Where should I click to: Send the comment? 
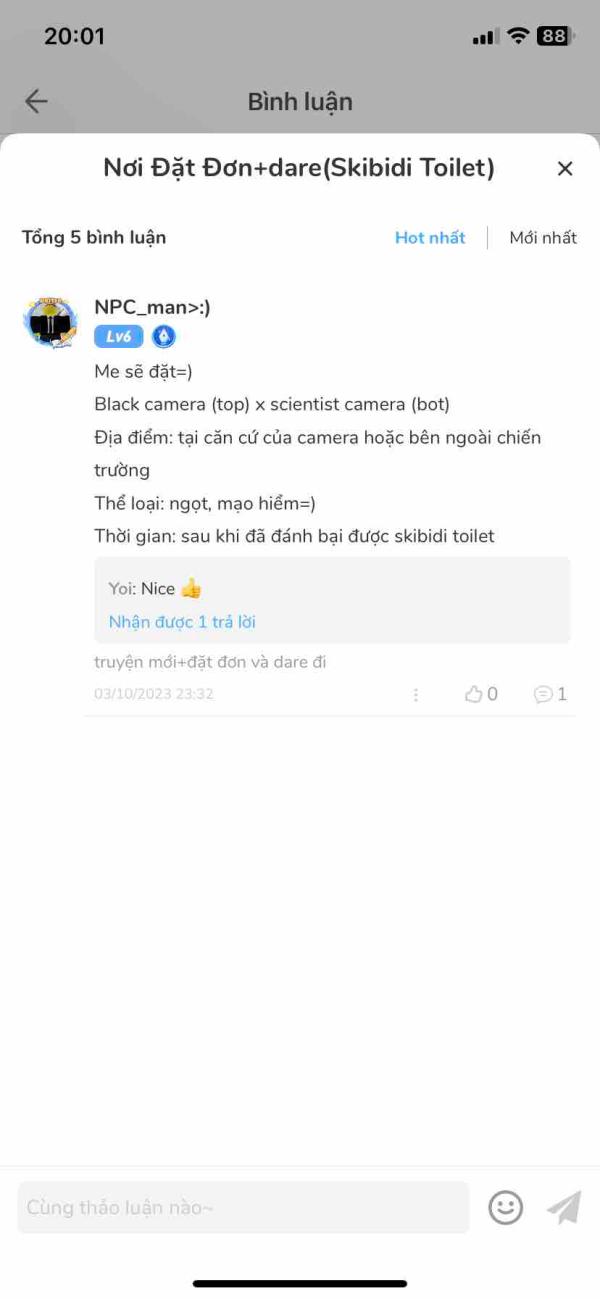(x=564, y=1207)
